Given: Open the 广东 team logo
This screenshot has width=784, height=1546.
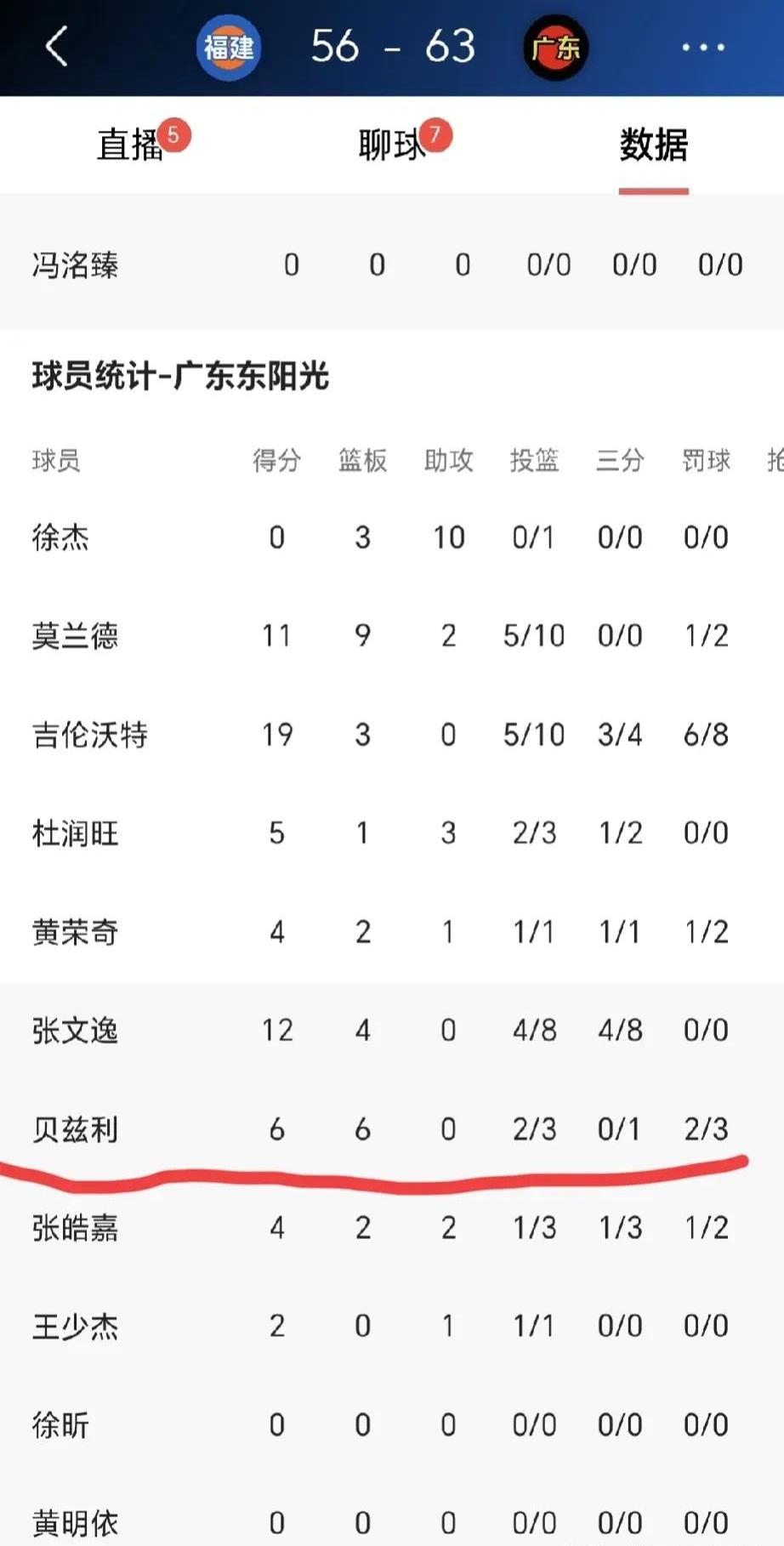Looking at the screenshot, I should click(x=556, y=48).
